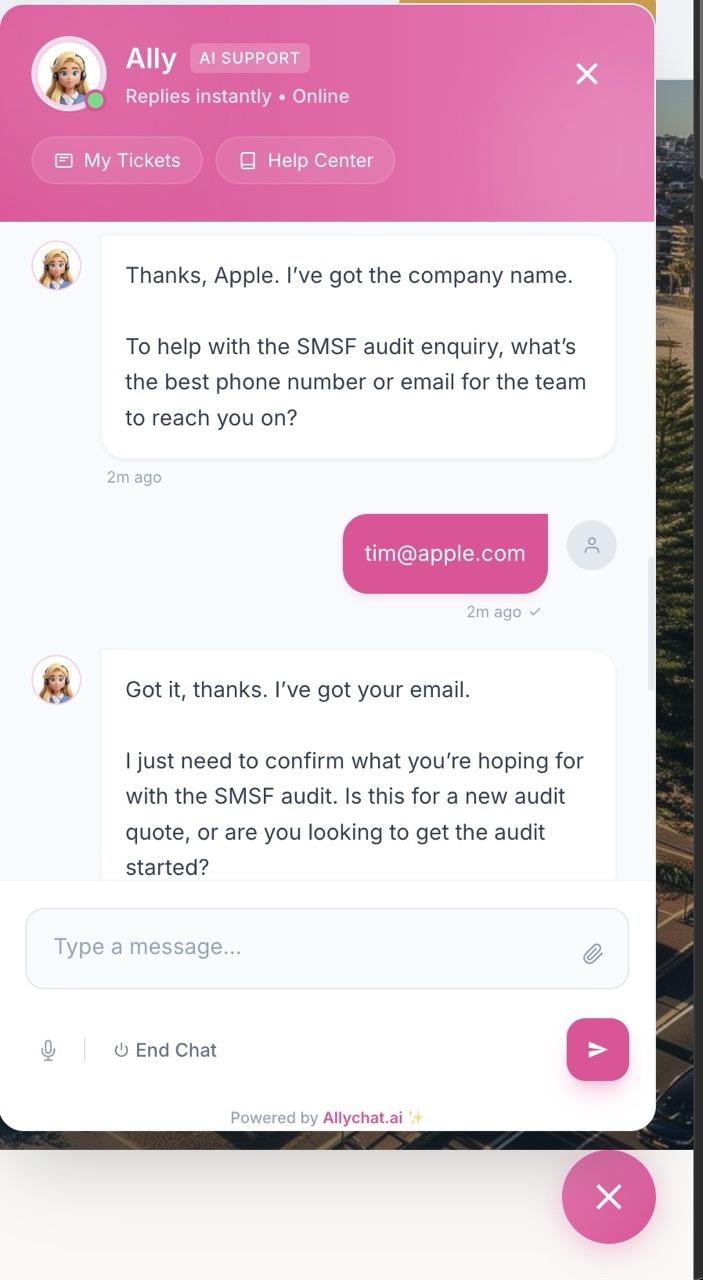
Task: Close the Ally chat window
Action: point(587,74)
